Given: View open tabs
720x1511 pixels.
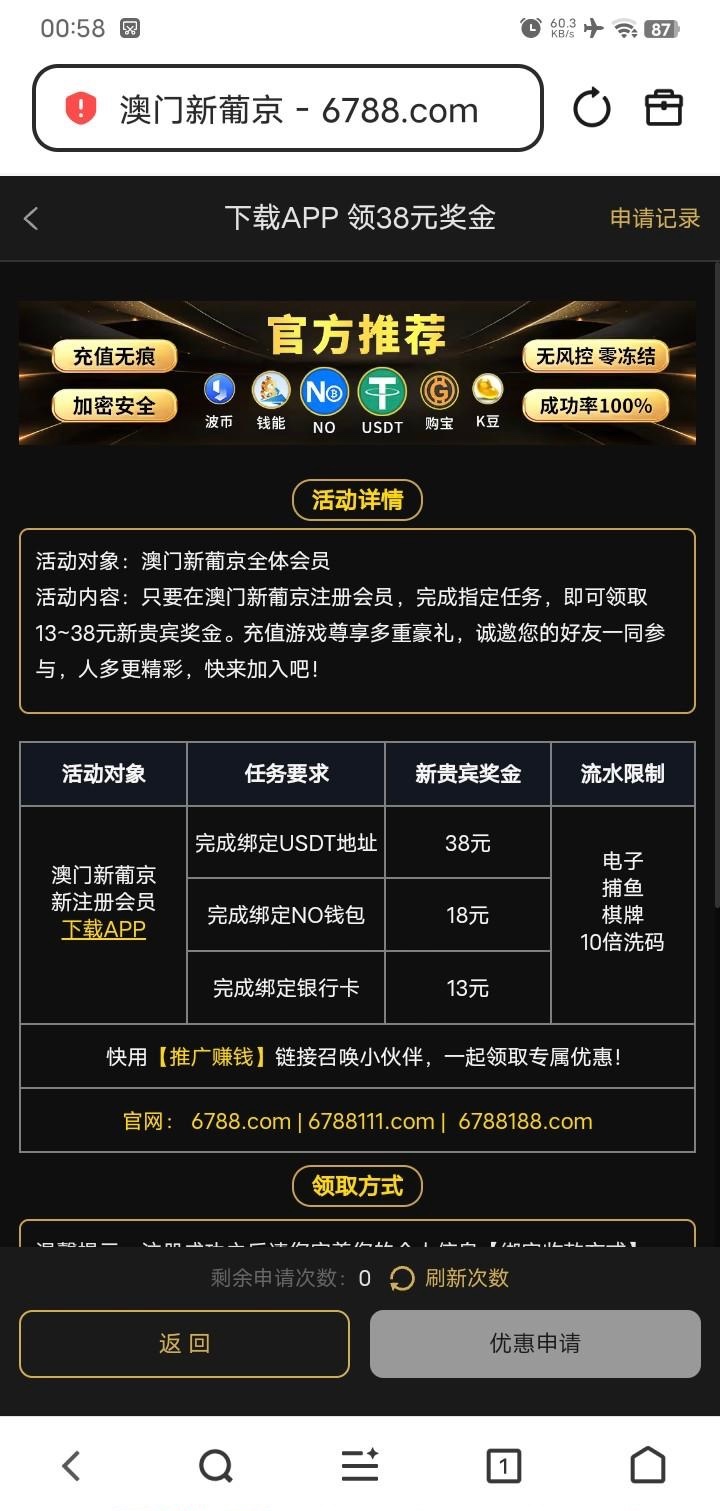Looking at the screenshot, I should [503, 1466].
